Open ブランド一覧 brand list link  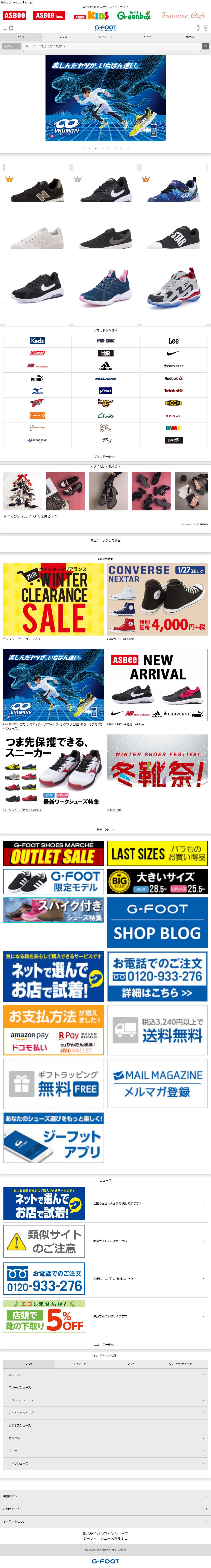(105, 456)
